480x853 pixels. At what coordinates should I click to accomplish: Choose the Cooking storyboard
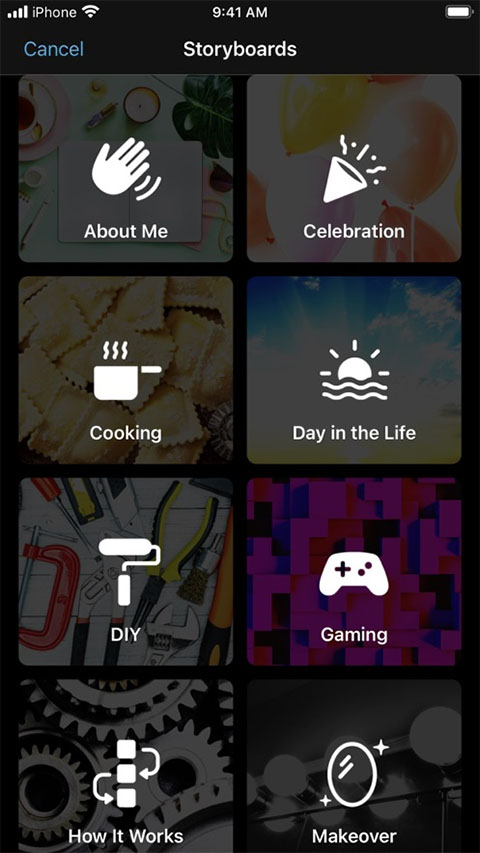coord(126,370)
